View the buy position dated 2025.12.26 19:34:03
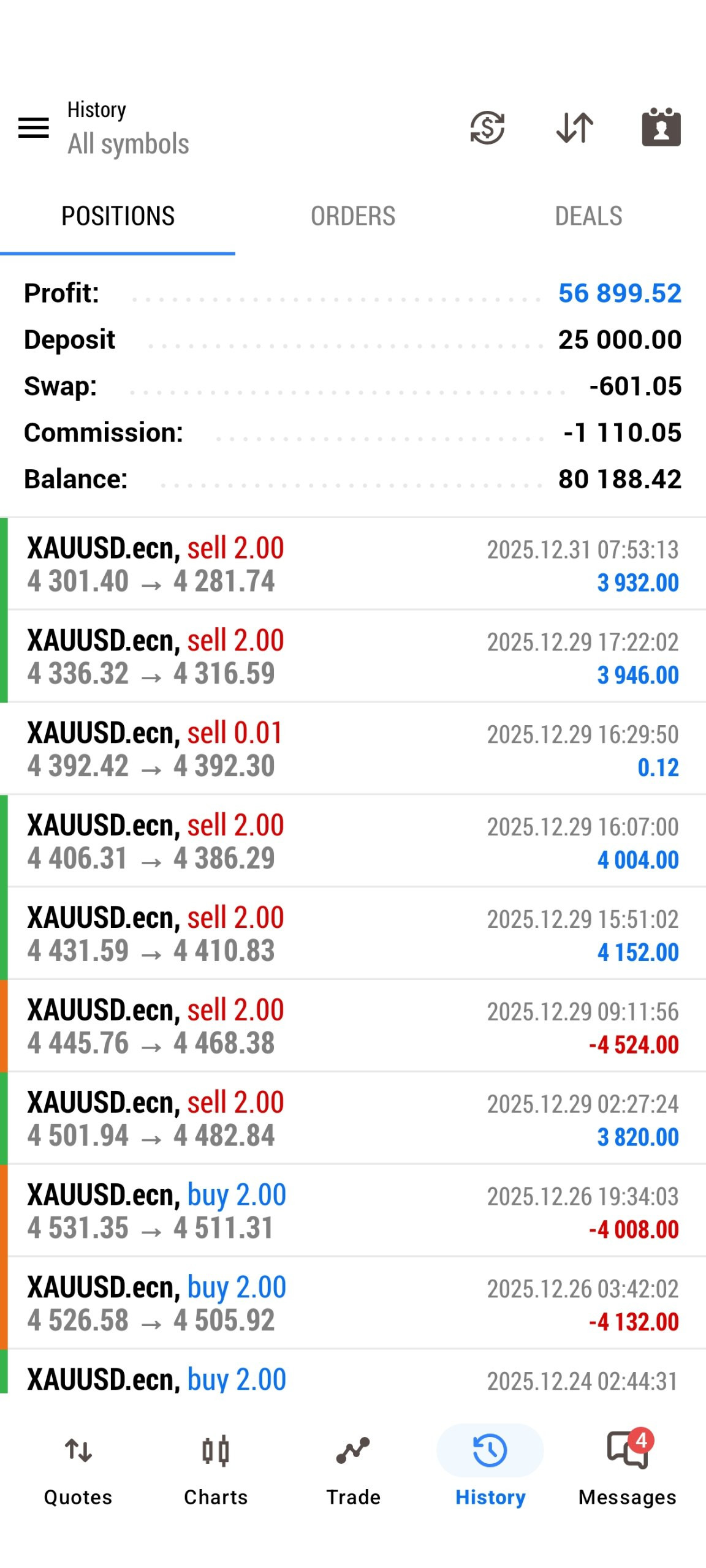The width and height of the screenshot is (706, 1568). (x=353, y=1211)
